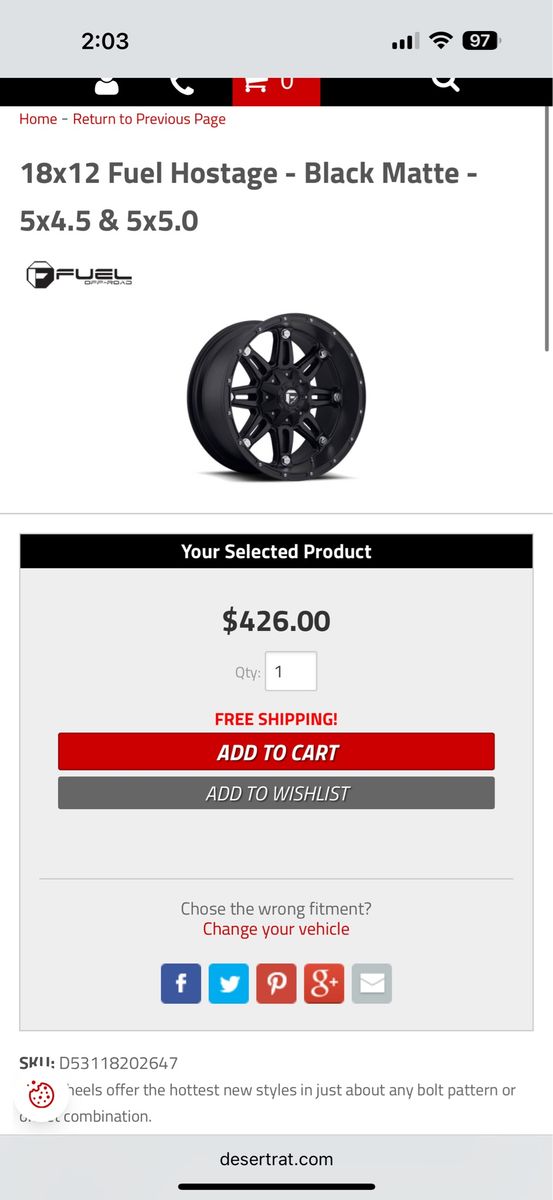This screenshot has height=1200, width=553.
Task: Go to Home breadcrumb link
Action: tap(38, 119)
